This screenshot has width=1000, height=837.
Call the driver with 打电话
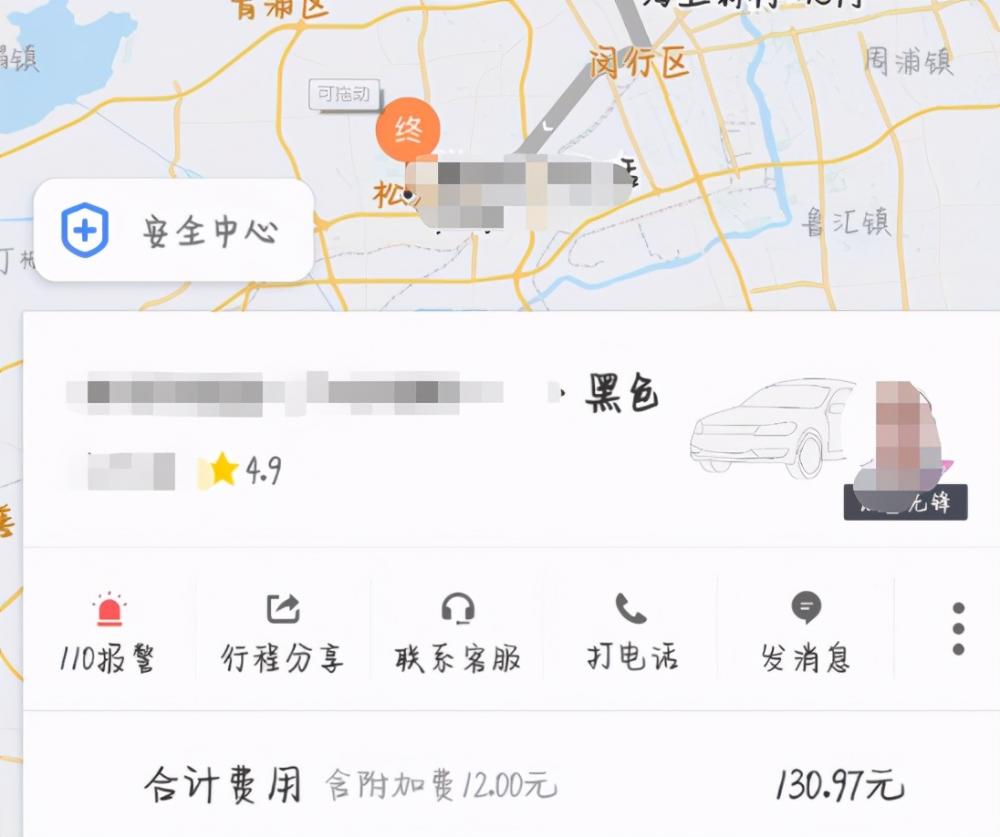[631, 631]
